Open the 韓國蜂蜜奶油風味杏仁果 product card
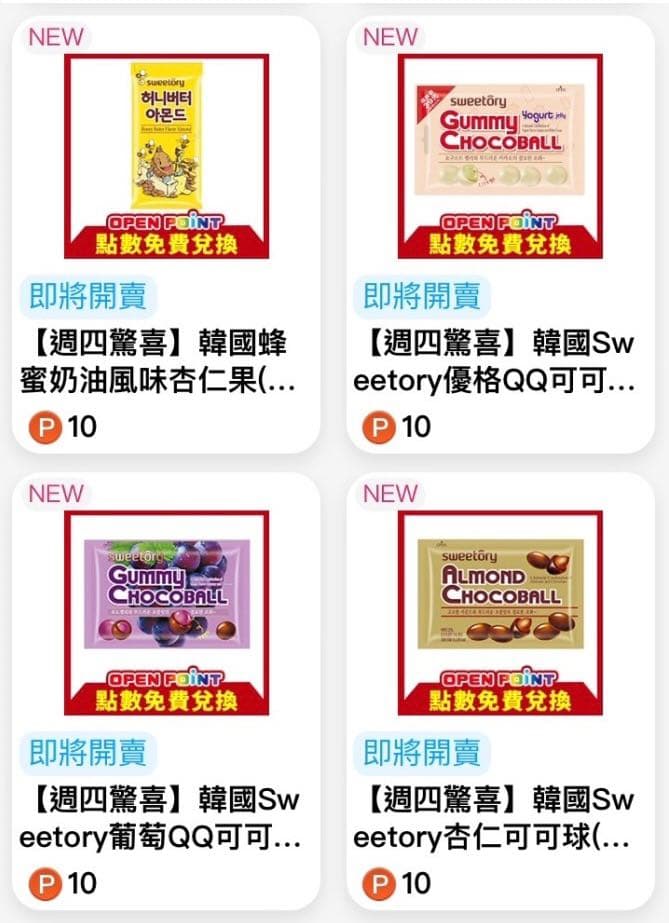The height and width of the screenshot is (923, 669). point(166,234)
